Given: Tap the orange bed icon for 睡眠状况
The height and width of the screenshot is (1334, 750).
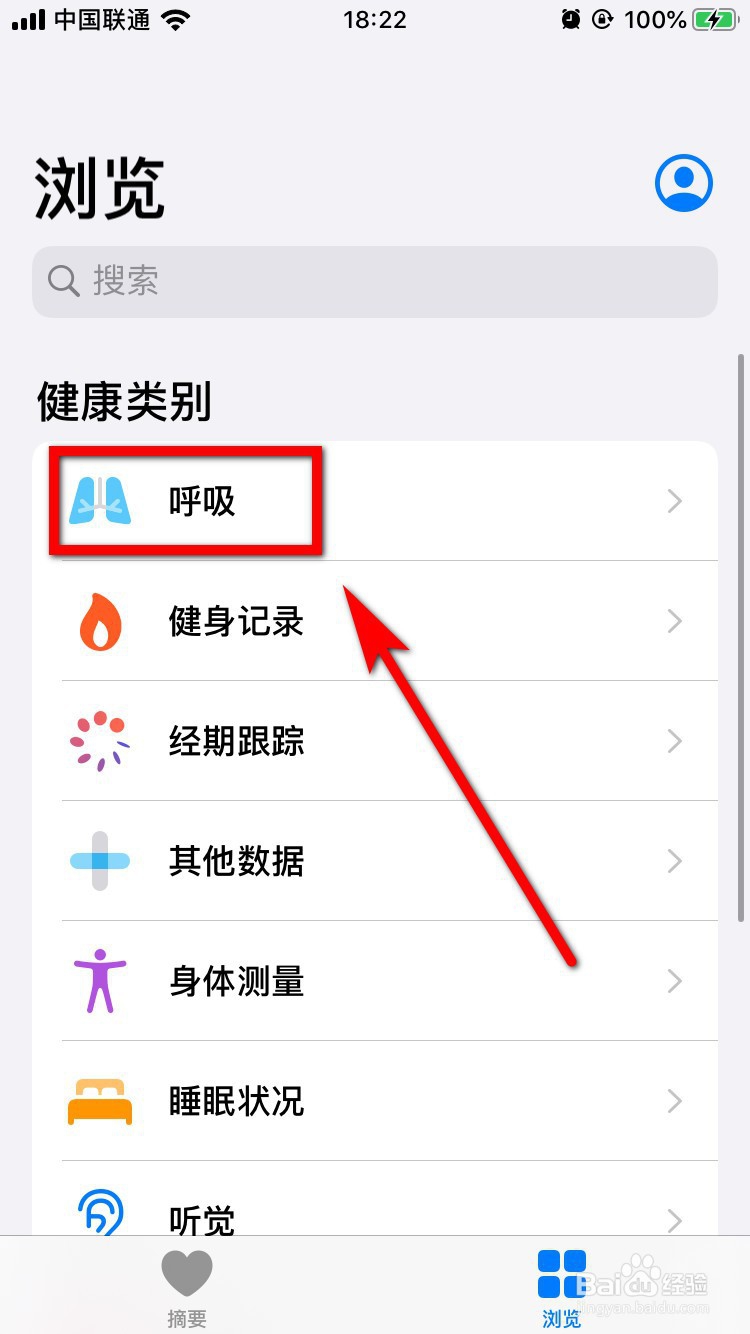Looking at the screenshot, I should click(x=99, y=1101).
